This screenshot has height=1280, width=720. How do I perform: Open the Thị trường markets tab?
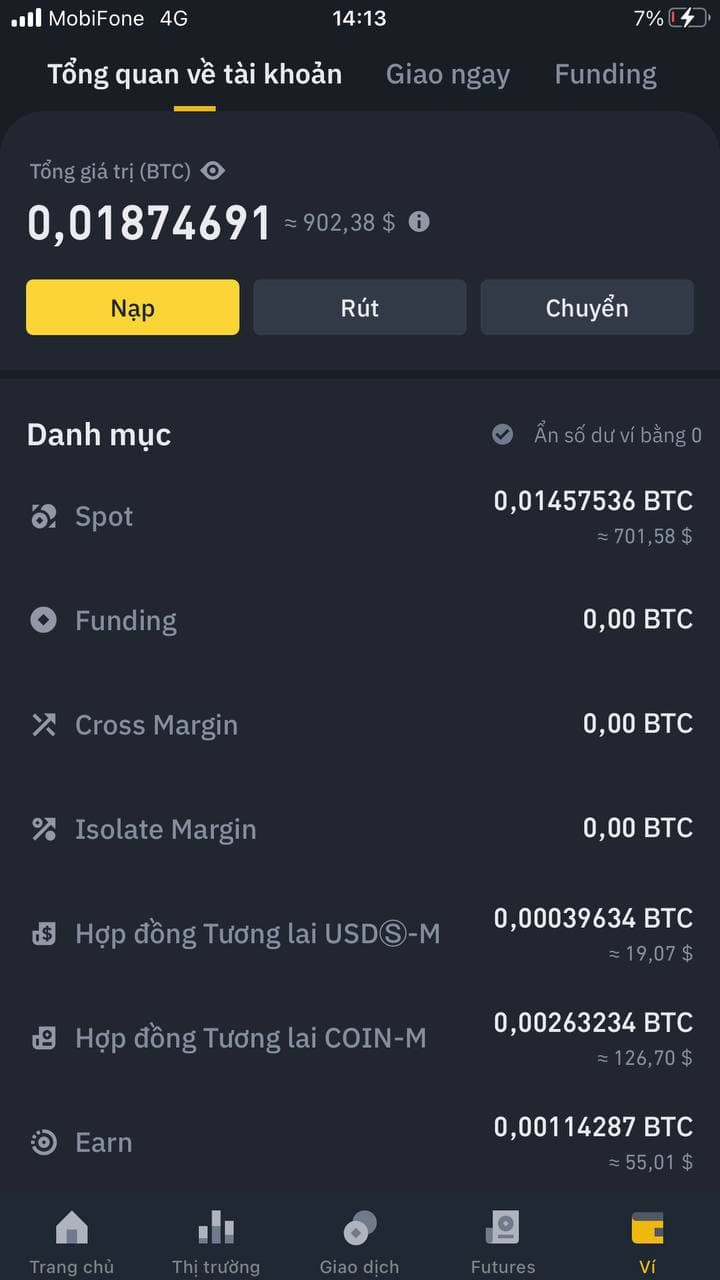(x=216, y=1241)
